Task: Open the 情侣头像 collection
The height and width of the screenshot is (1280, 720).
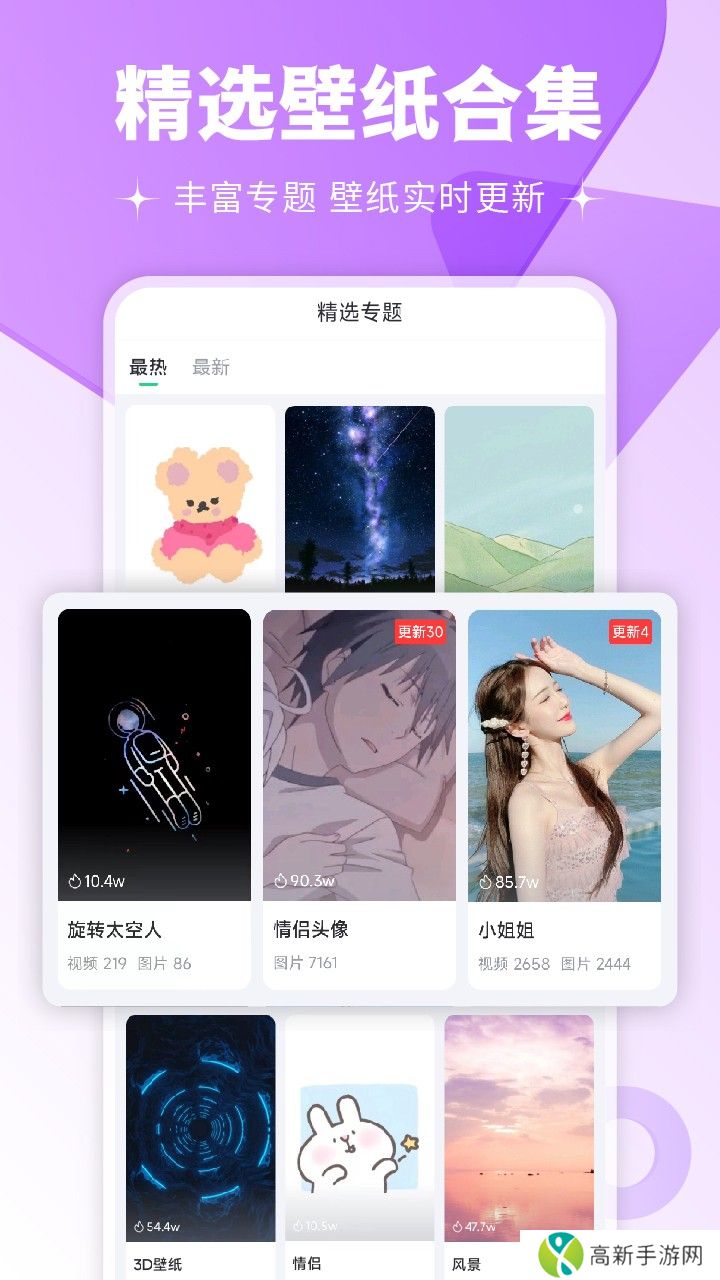Action: [360, 755]
